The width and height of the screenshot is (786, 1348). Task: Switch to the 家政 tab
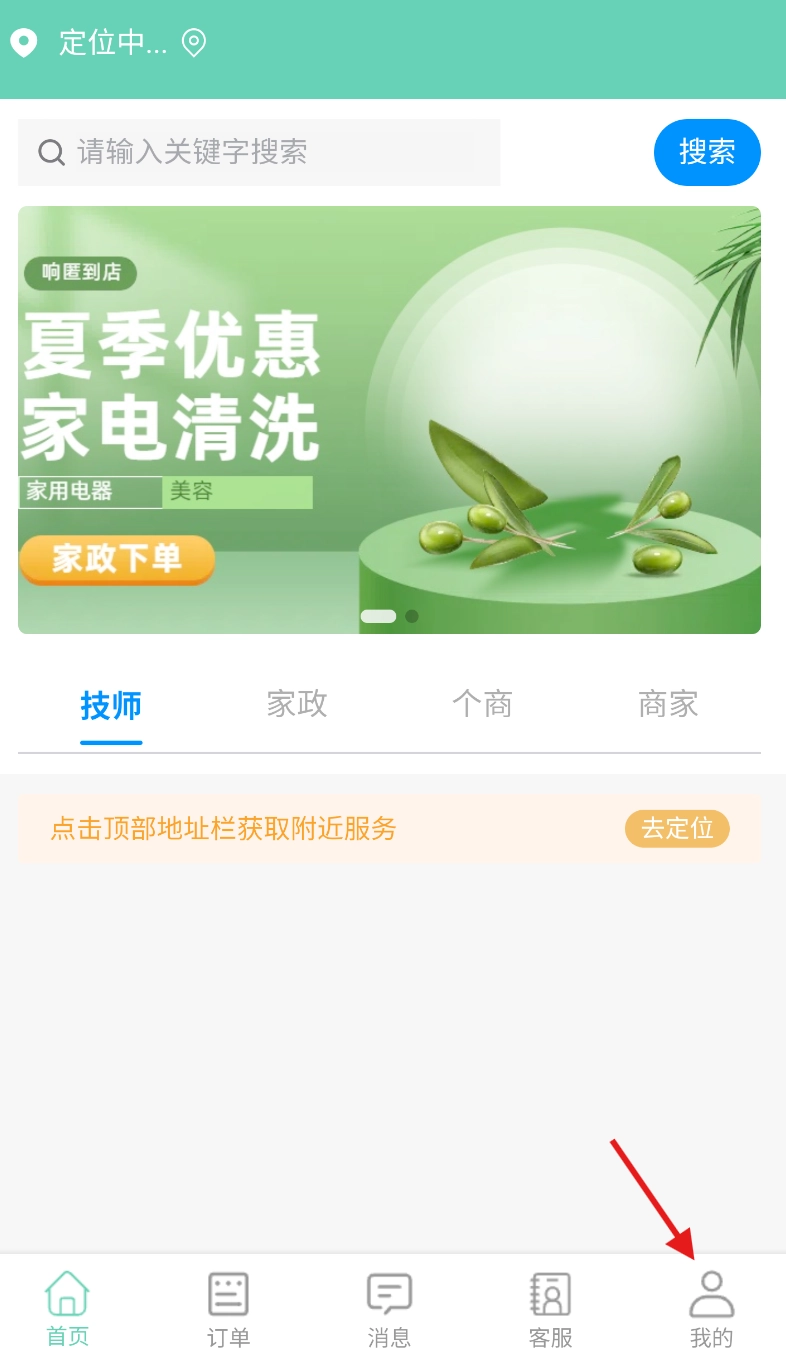[x=297, y=704]
